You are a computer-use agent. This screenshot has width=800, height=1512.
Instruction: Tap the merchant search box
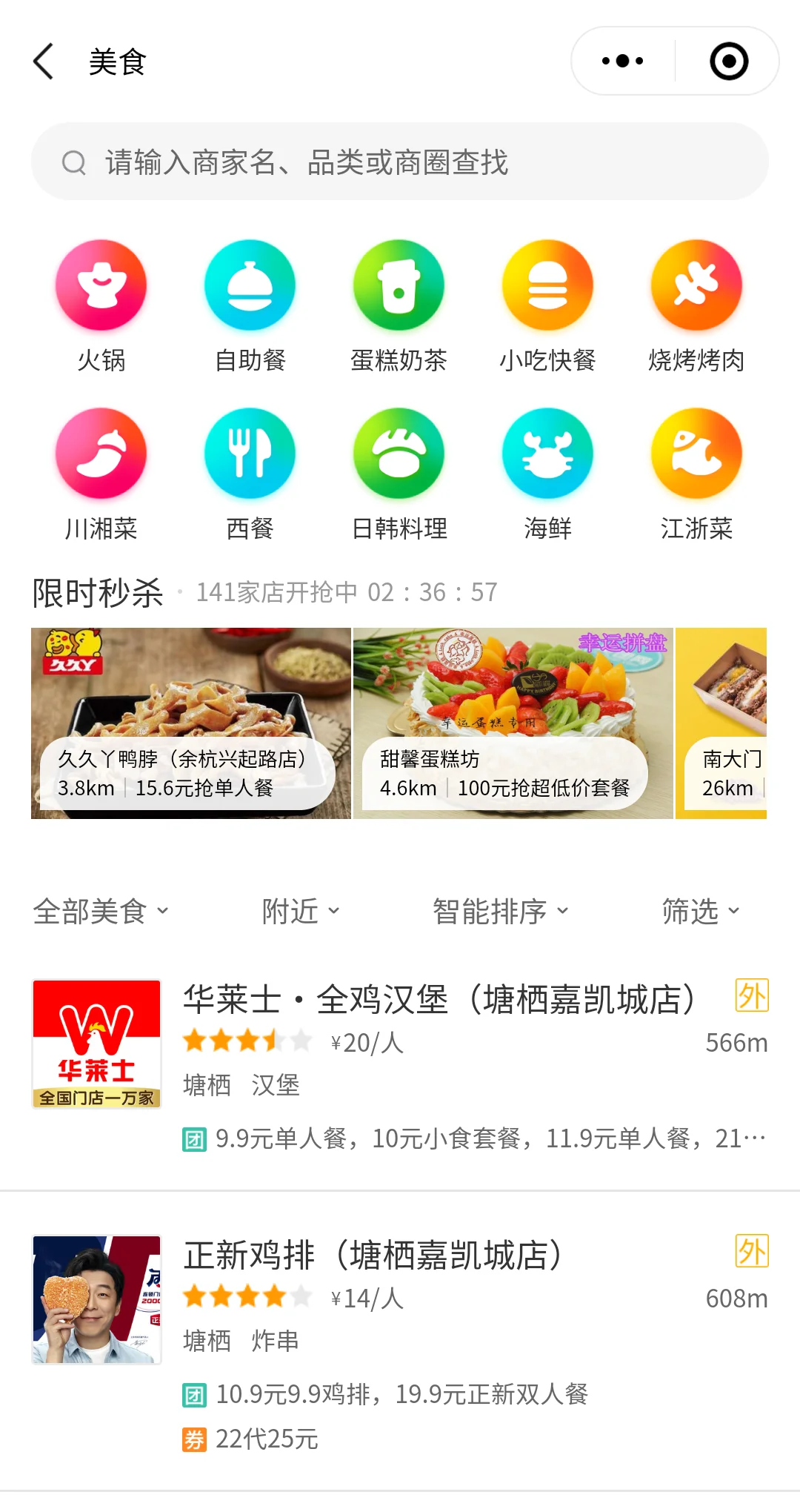(400, 162)
